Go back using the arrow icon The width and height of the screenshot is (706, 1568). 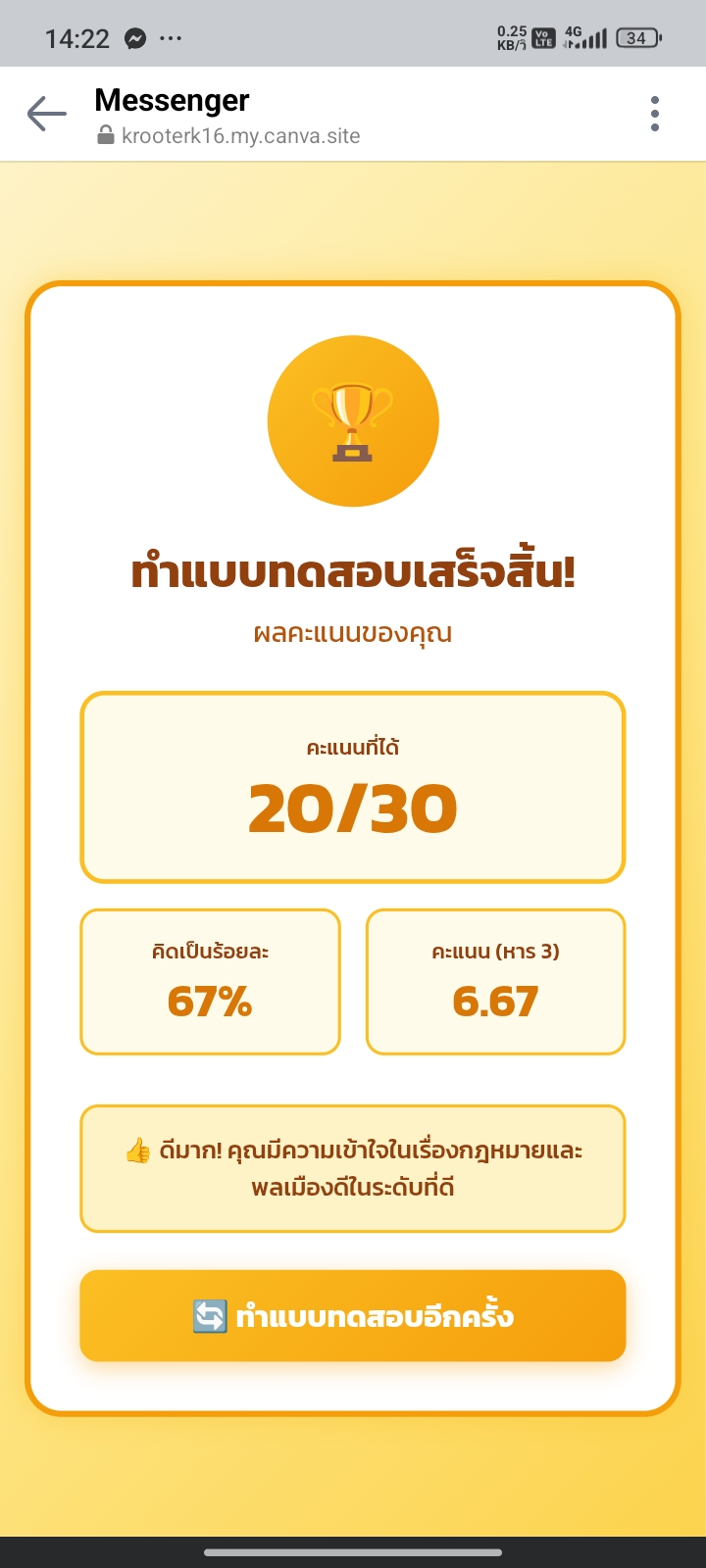[x=46, y=114]
